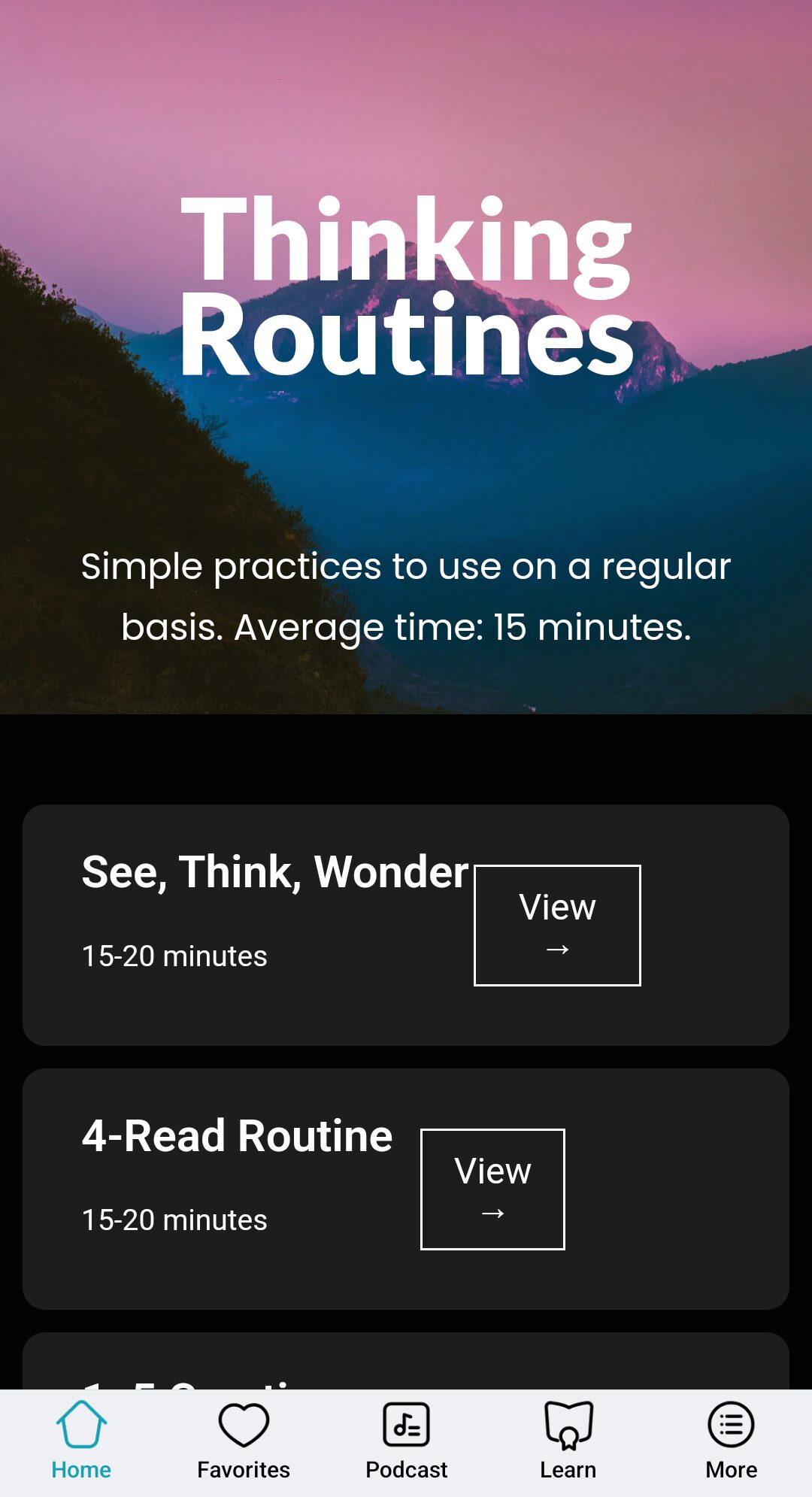Open the Favorites tab
The height and width of the screenshot is (1497, 812).
coord(244,1441)
